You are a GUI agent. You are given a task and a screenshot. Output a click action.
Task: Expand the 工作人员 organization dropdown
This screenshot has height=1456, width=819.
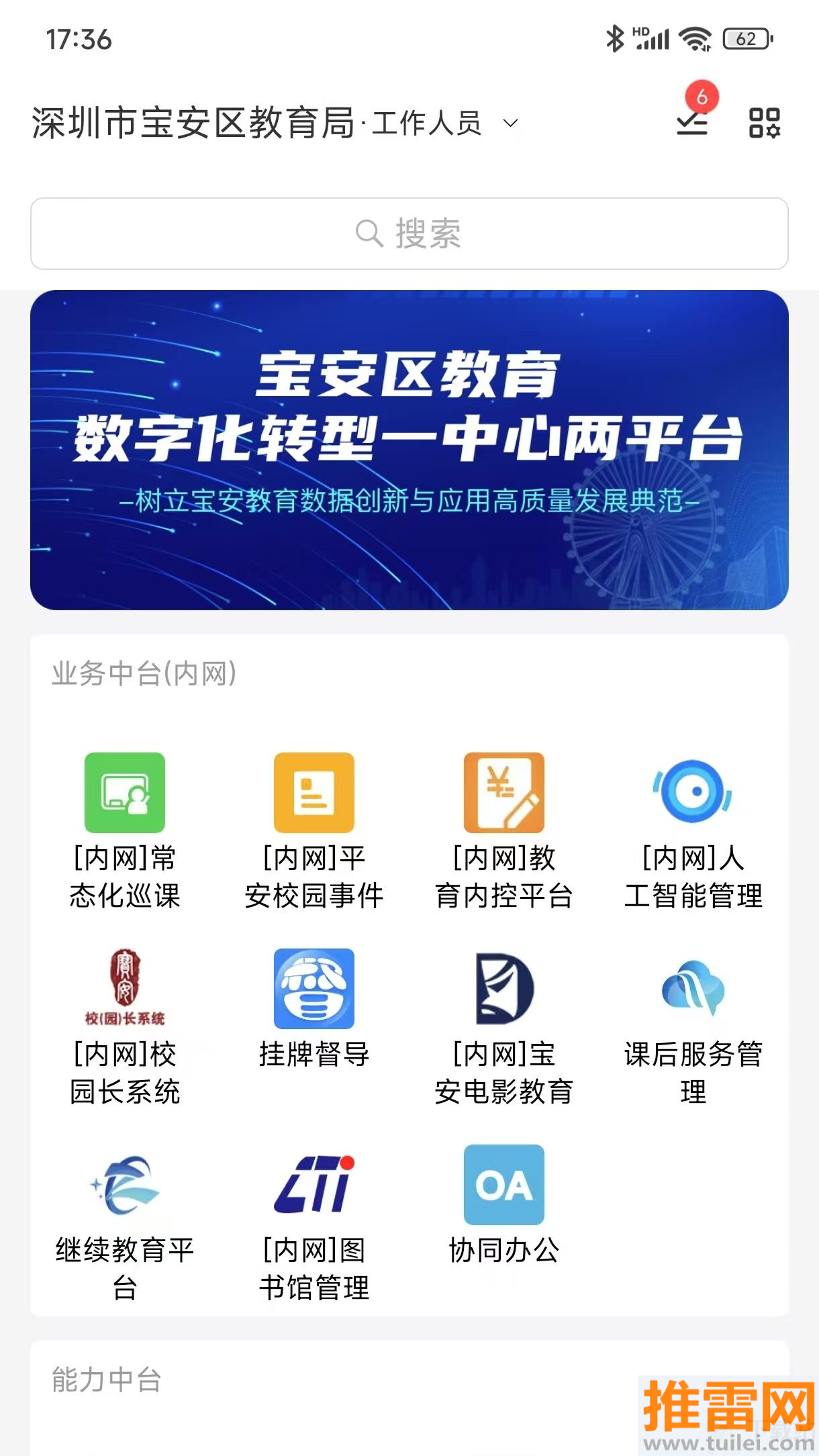[510, 124]
